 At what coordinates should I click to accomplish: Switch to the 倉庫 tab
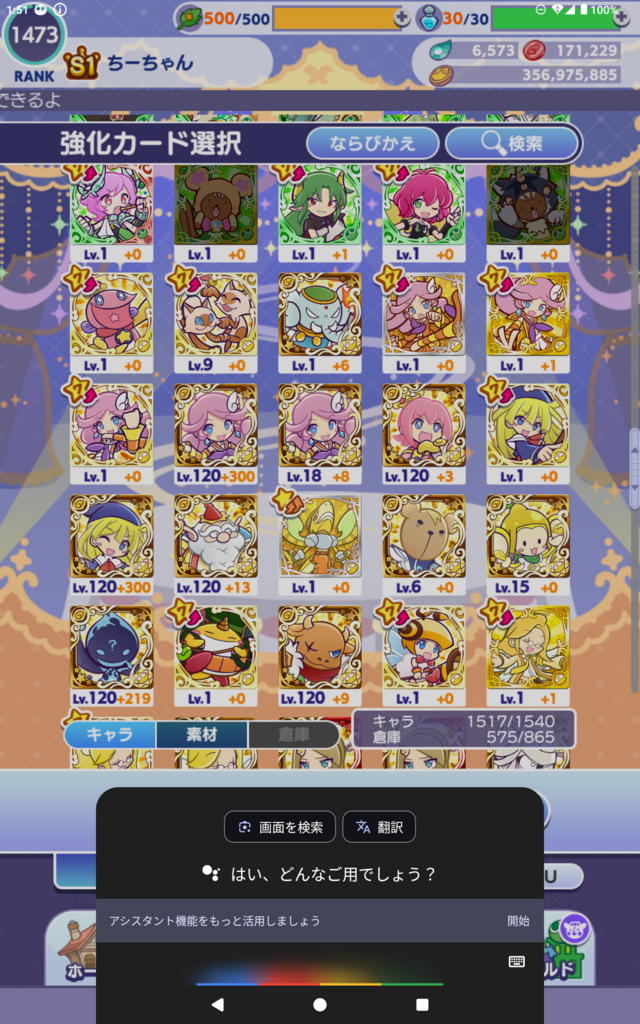coord(293,735)
